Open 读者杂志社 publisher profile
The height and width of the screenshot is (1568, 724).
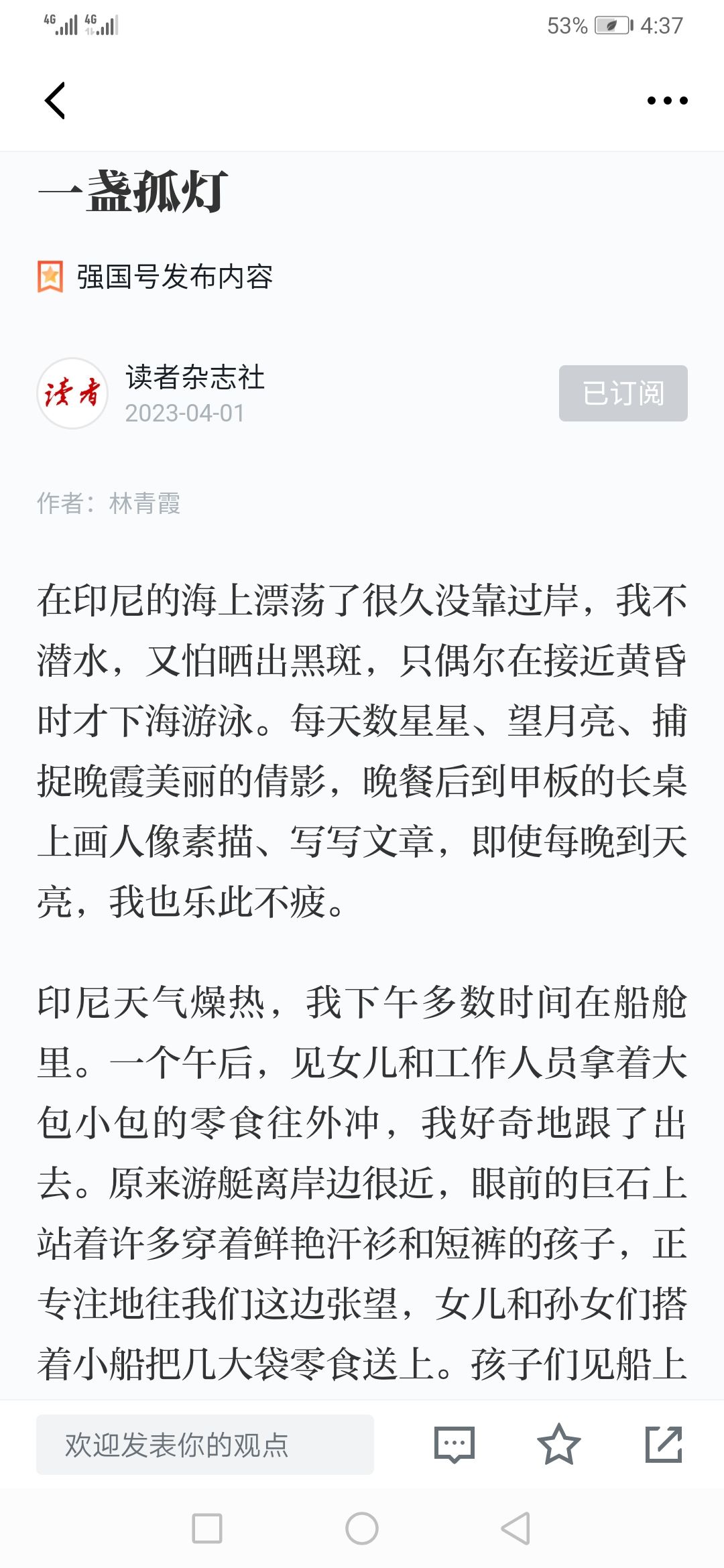195,377
